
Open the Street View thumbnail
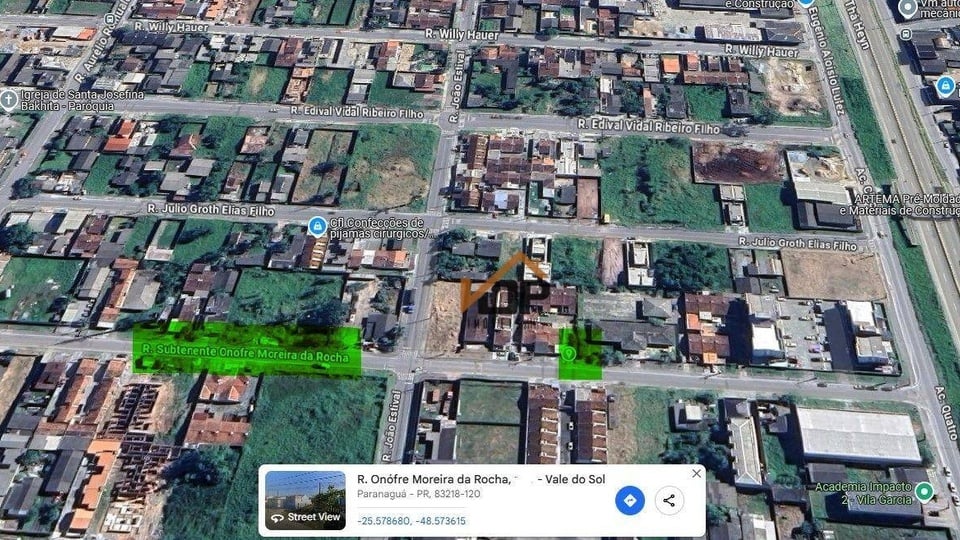pyautogui.click(x=305, y=500)
